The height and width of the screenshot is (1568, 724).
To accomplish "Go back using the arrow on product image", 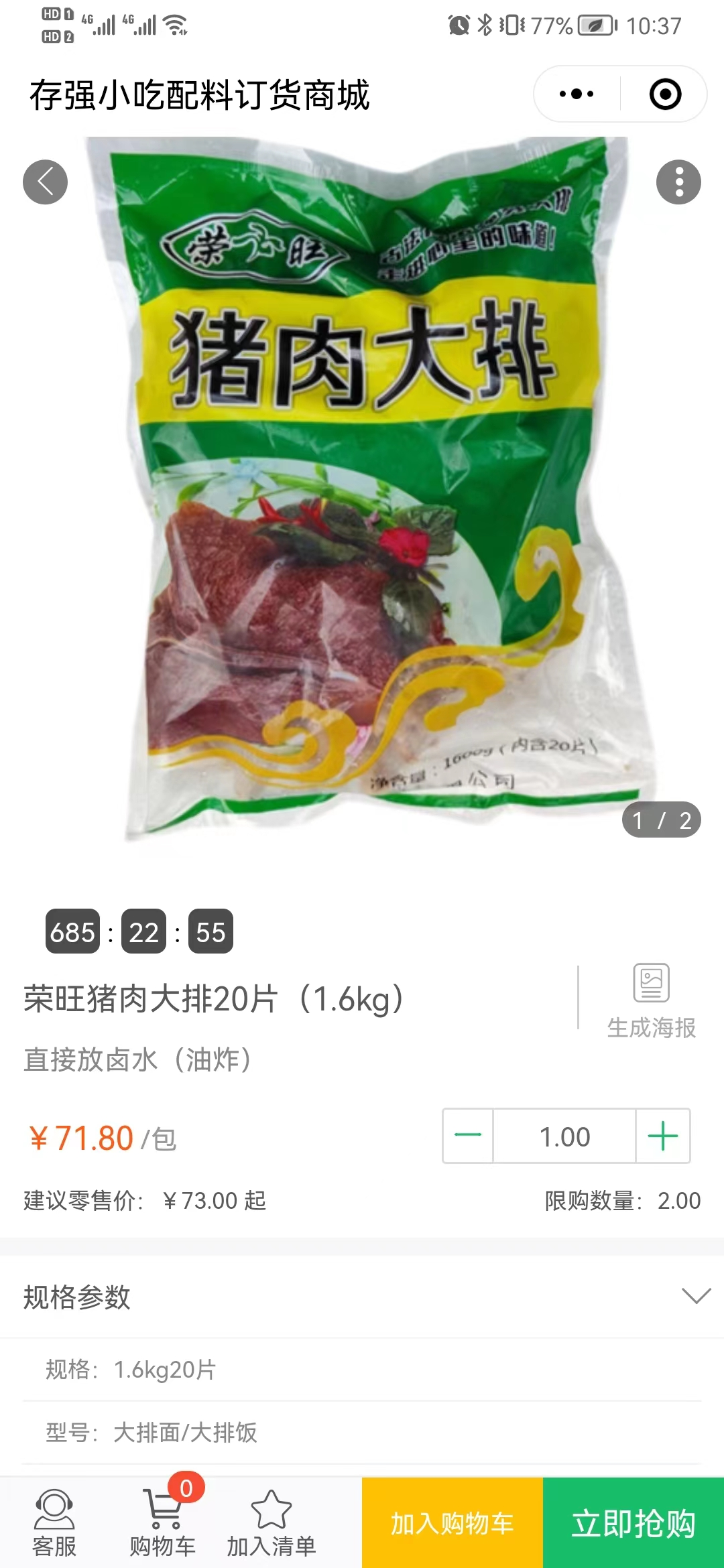I will [45, 182].
